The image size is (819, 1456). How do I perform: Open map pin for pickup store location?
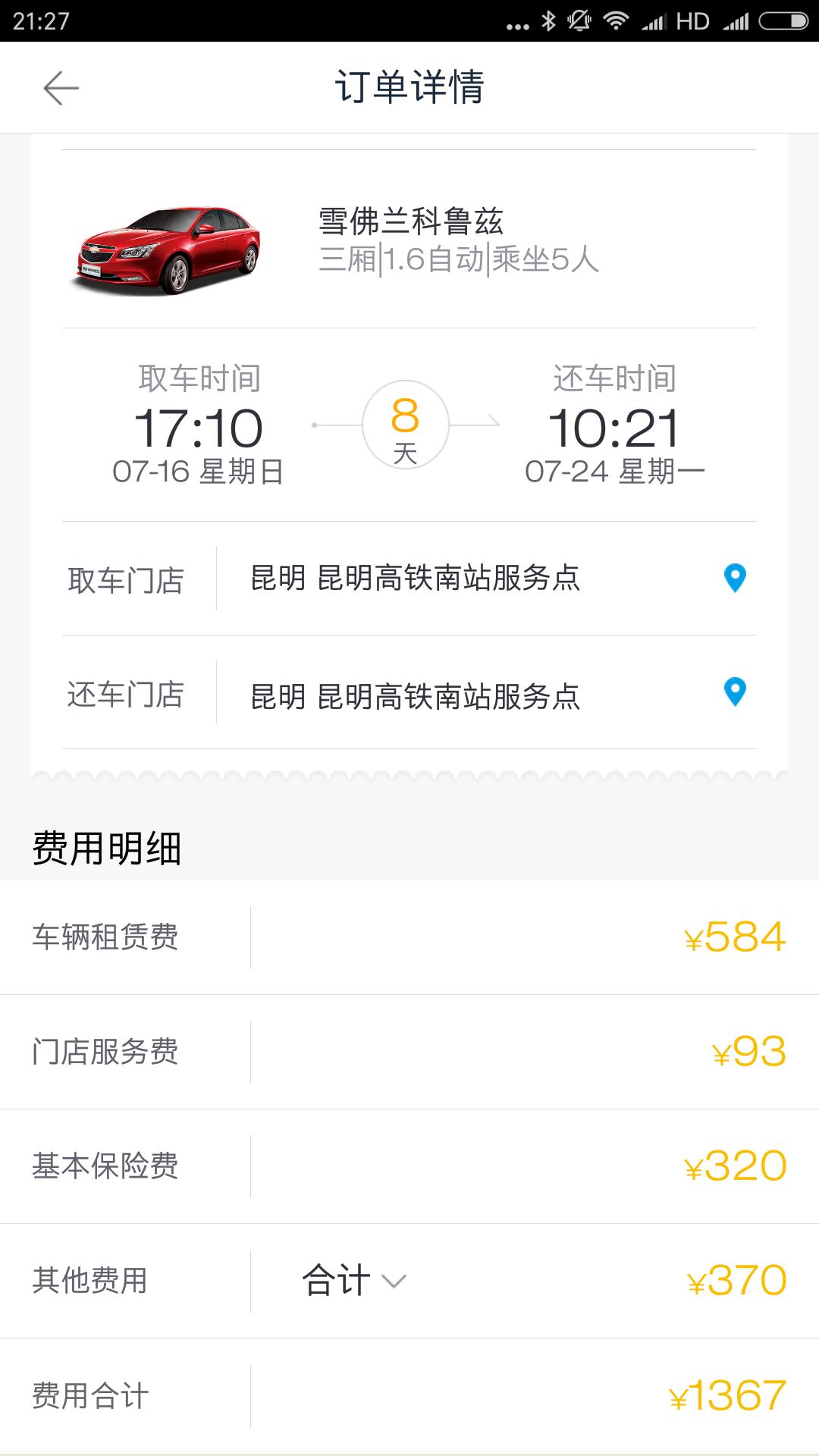pyautogui.click(x=733, y=580)
